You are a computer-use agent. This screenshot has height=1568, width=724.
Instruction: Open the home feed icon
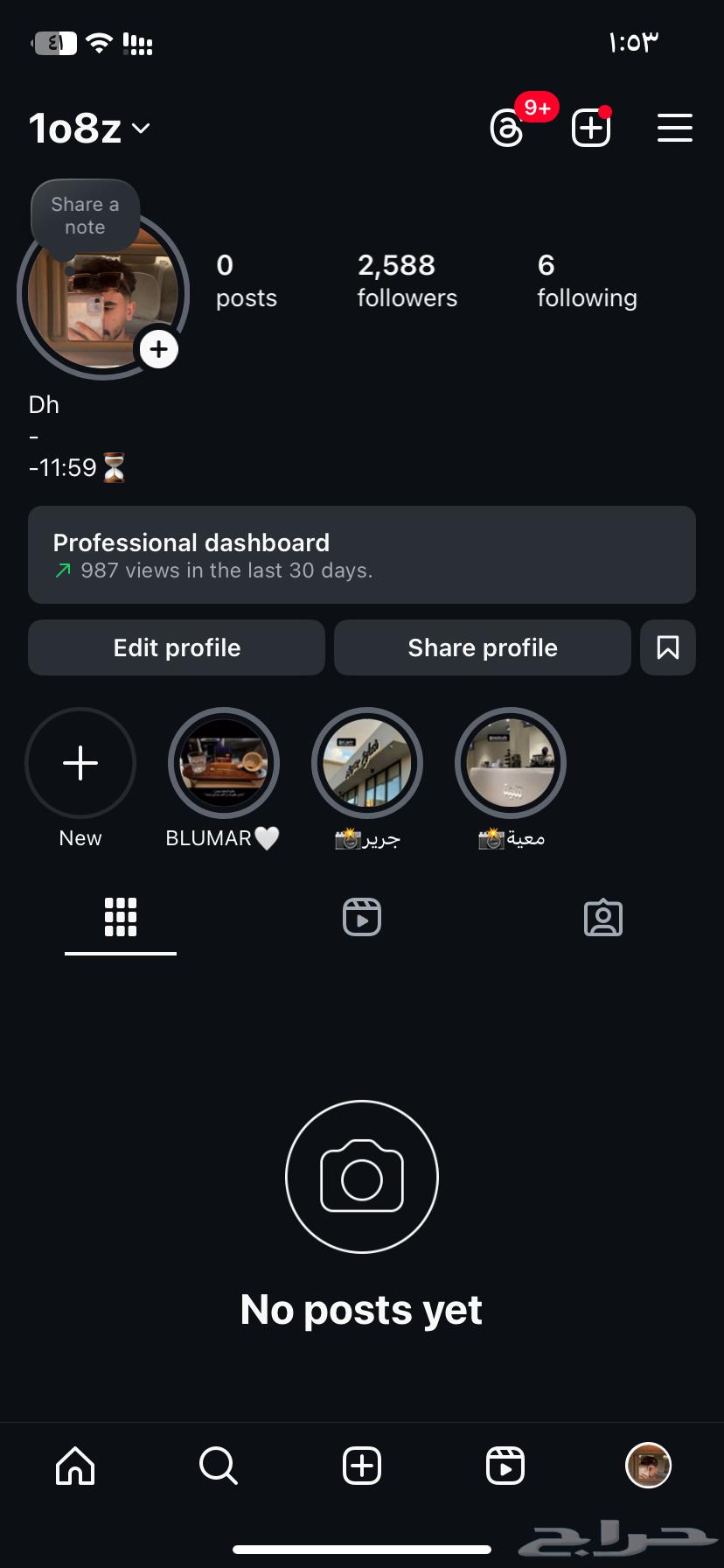[x=74, y=1466]
